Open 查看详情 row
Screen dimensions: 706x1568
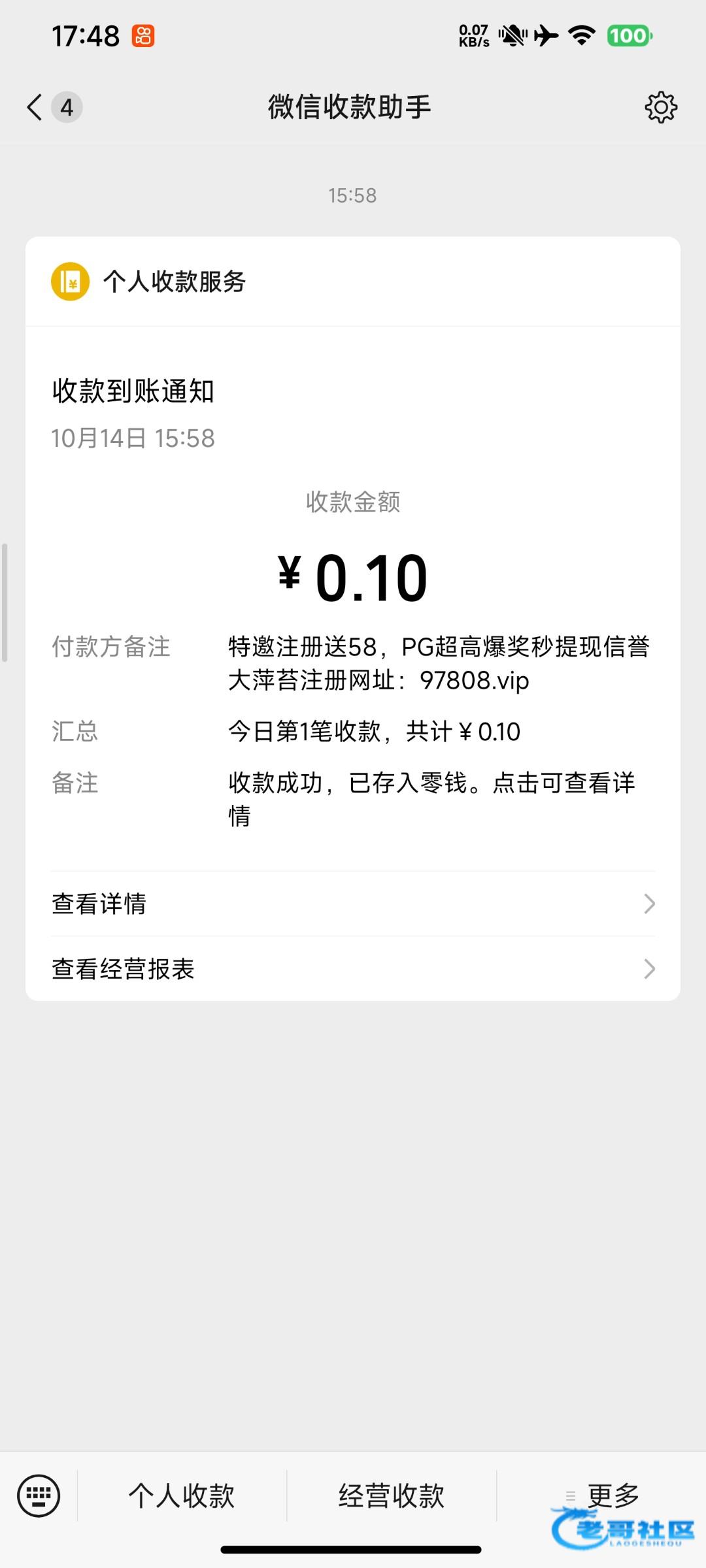353,904
